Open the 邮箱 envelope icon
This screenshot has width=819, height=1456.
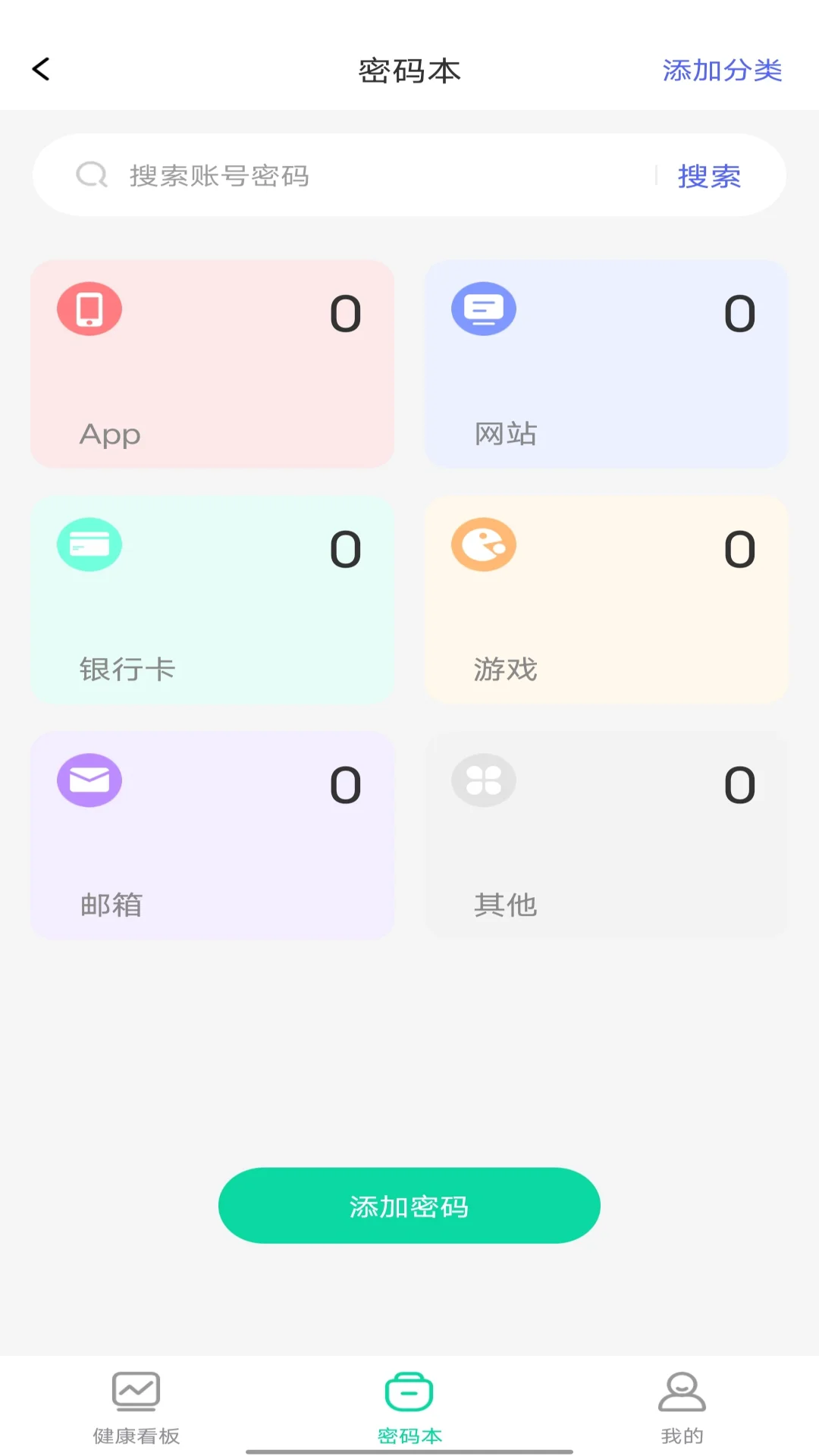point(89,780)
